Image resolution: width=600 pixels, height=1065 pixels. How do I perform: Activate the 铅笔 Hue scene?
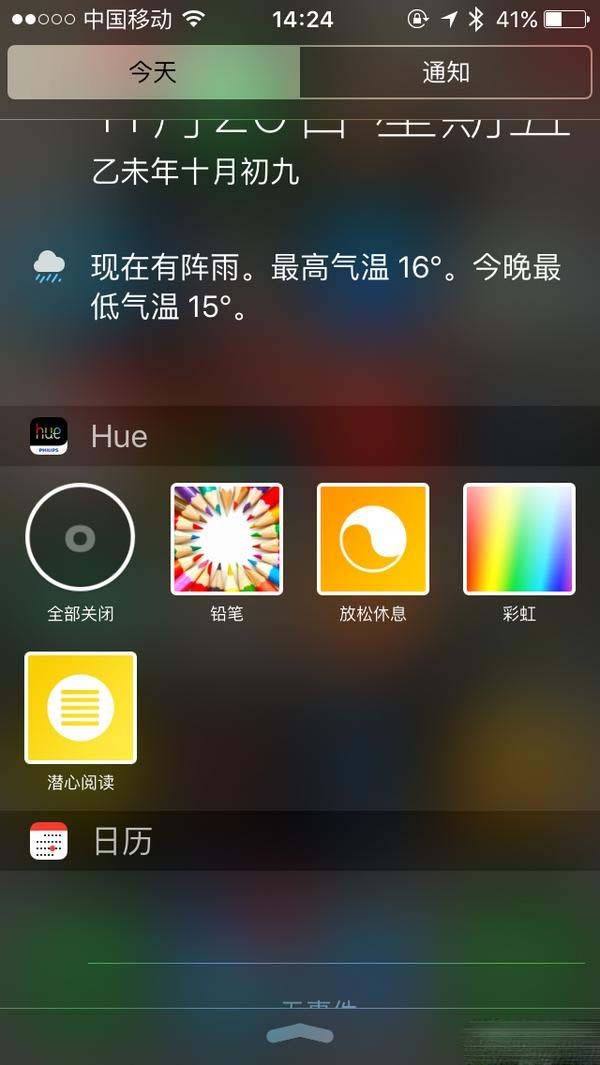(227, 539)
